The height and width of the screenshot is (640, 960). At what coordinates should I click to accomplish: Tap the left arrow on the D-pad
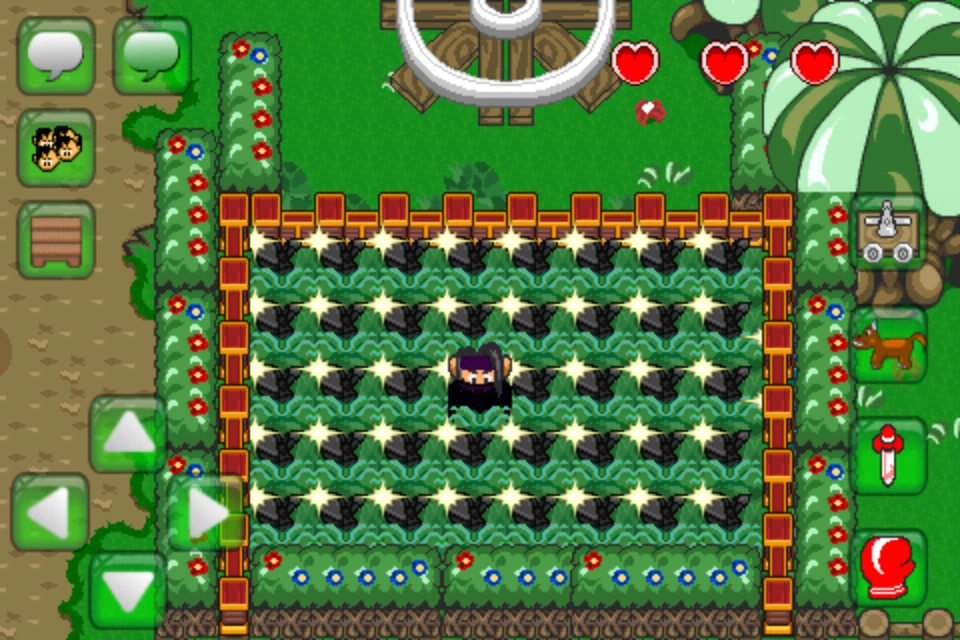tap(50, 512)
